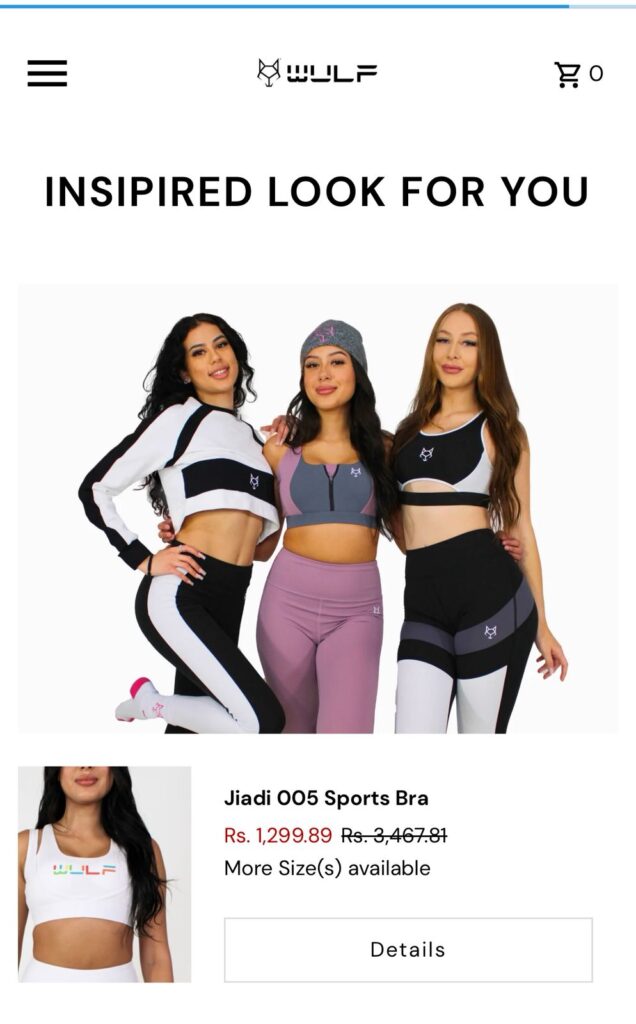The image size is (636, 1024).
Task: Open the shopping cart
Action: 577,73
